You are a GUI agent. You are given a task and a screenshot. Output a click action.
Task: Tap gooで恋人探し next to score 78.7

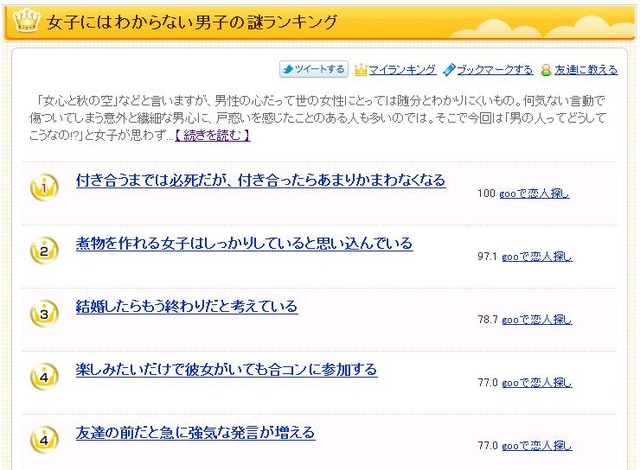536,319
